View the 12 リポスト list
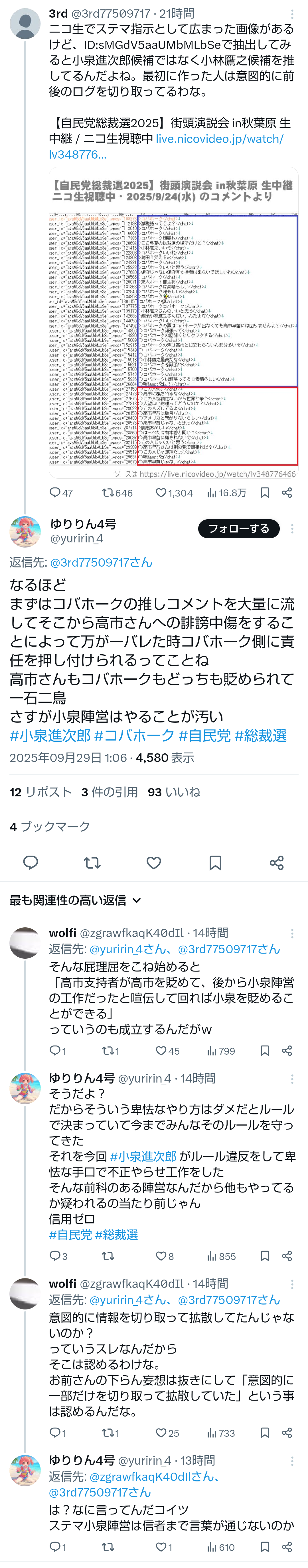The width and height of the screenshot is (308, 1568). (40, 792)
